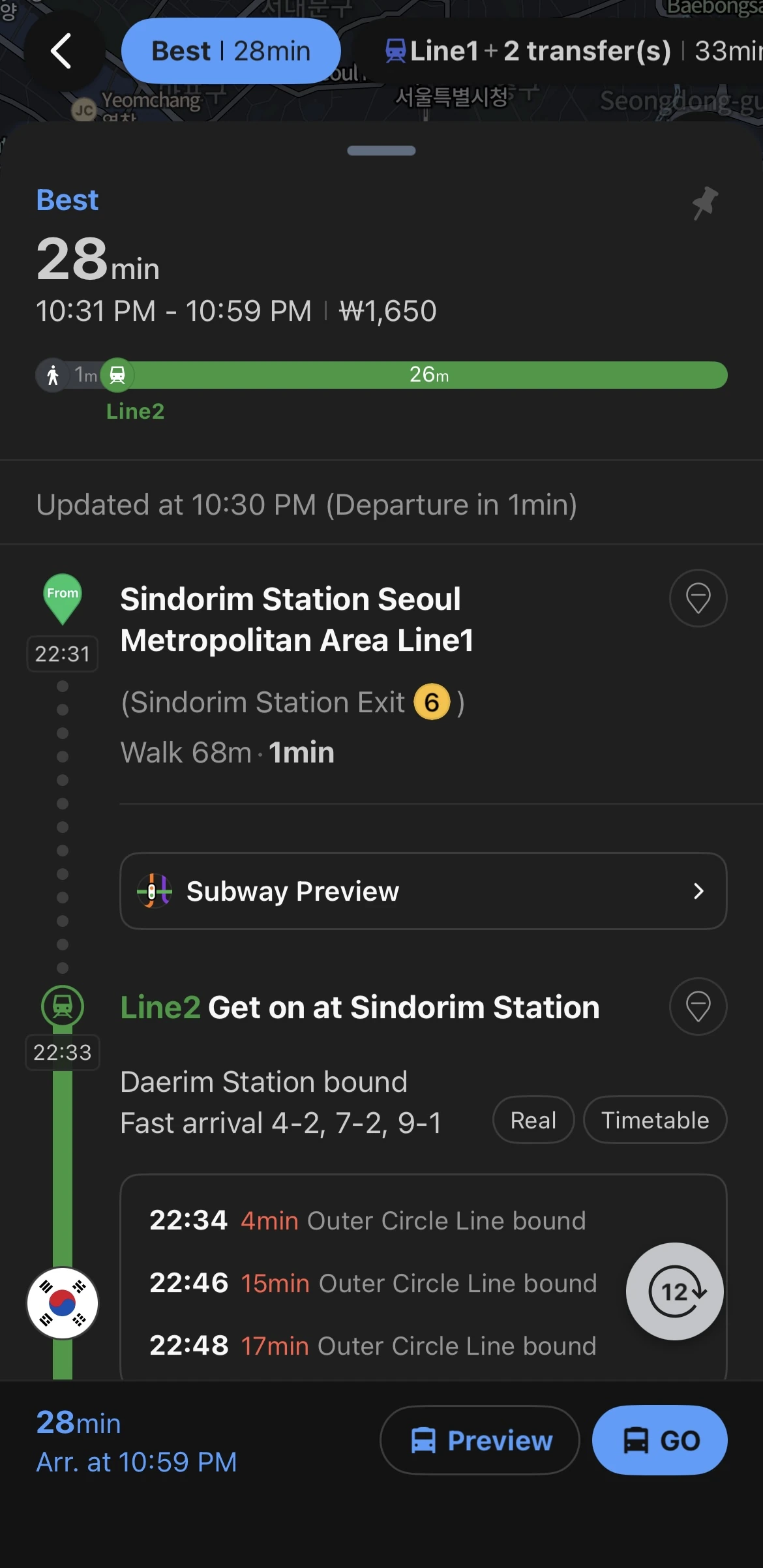This screenshot has height=1568, width=763.
Task: Tap the Exit 6 badge
Action: pyautogui.click(x=432, y=702)
